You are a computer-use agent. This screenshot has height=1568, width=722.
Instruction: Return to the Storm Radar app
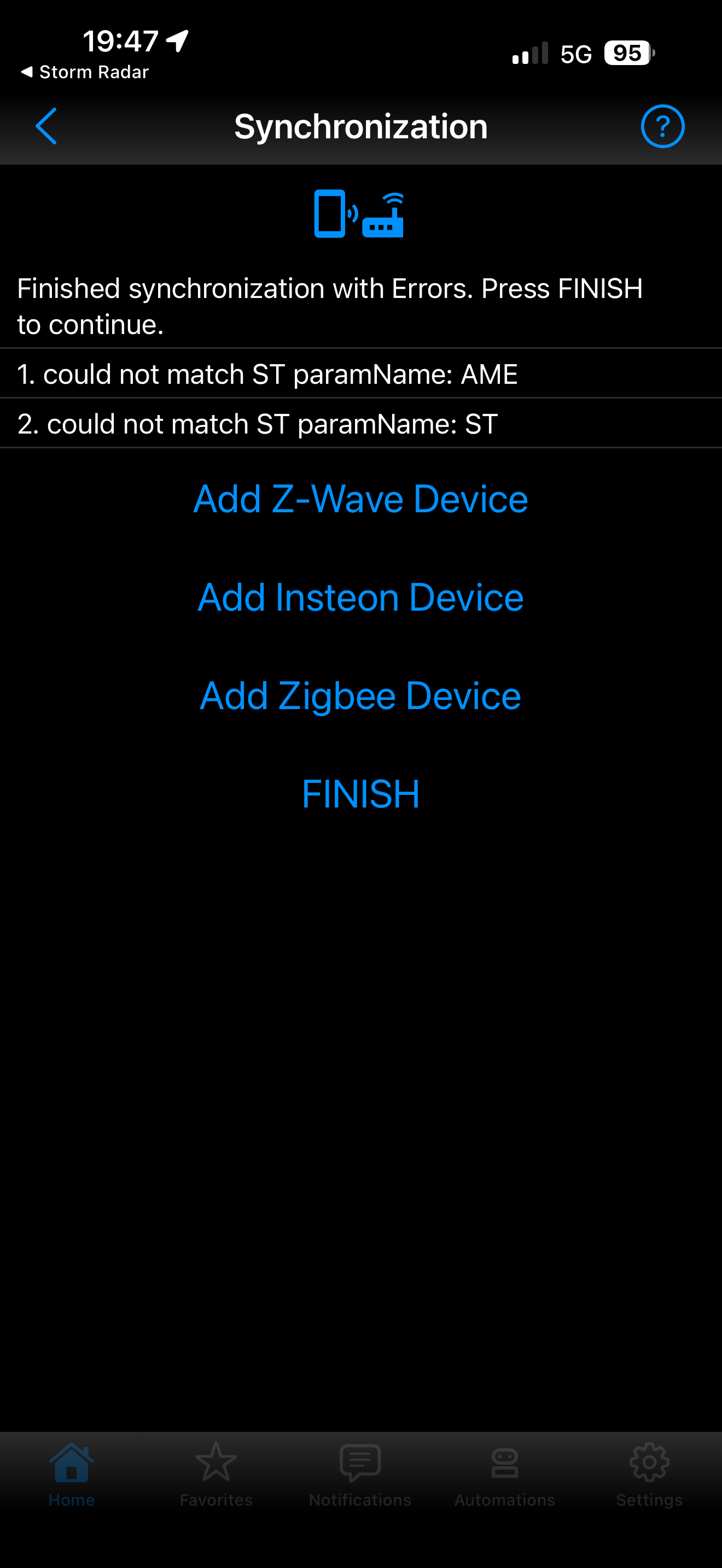click(x=85, y=72)
